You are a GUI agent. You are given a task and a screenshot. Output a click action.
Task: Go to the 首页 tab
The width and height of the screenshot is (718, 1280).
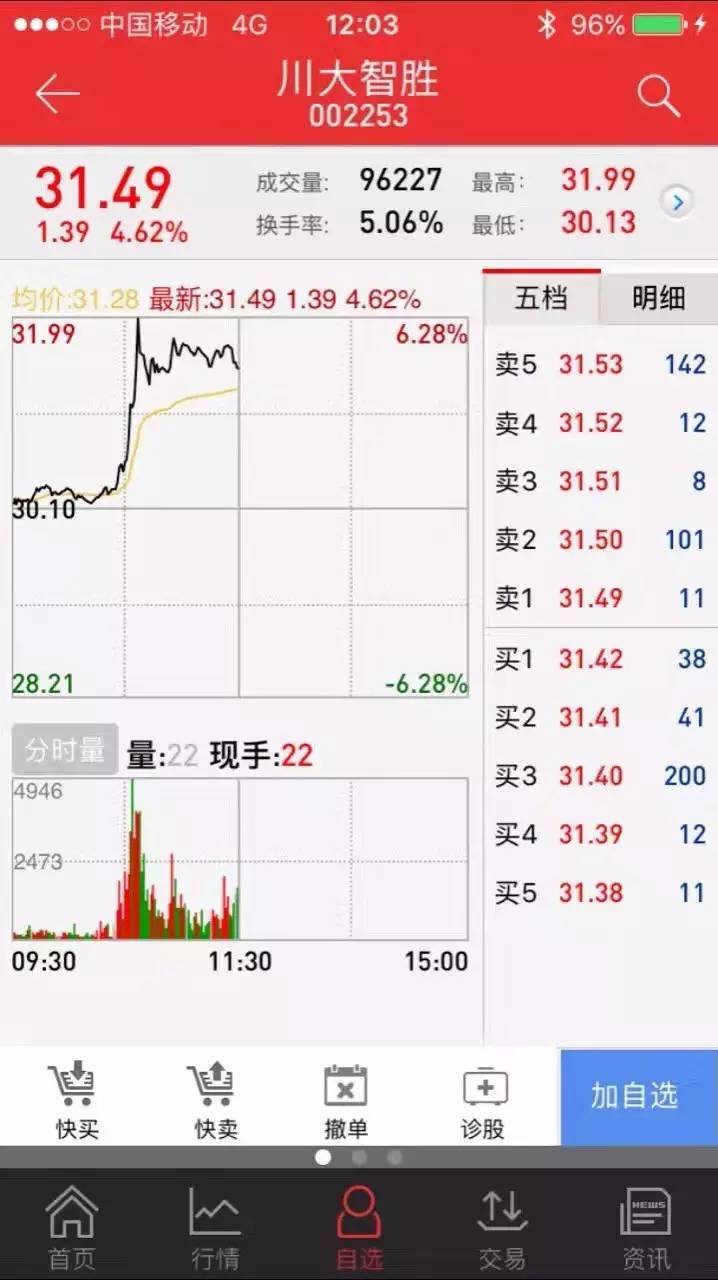coord(72,1226)
